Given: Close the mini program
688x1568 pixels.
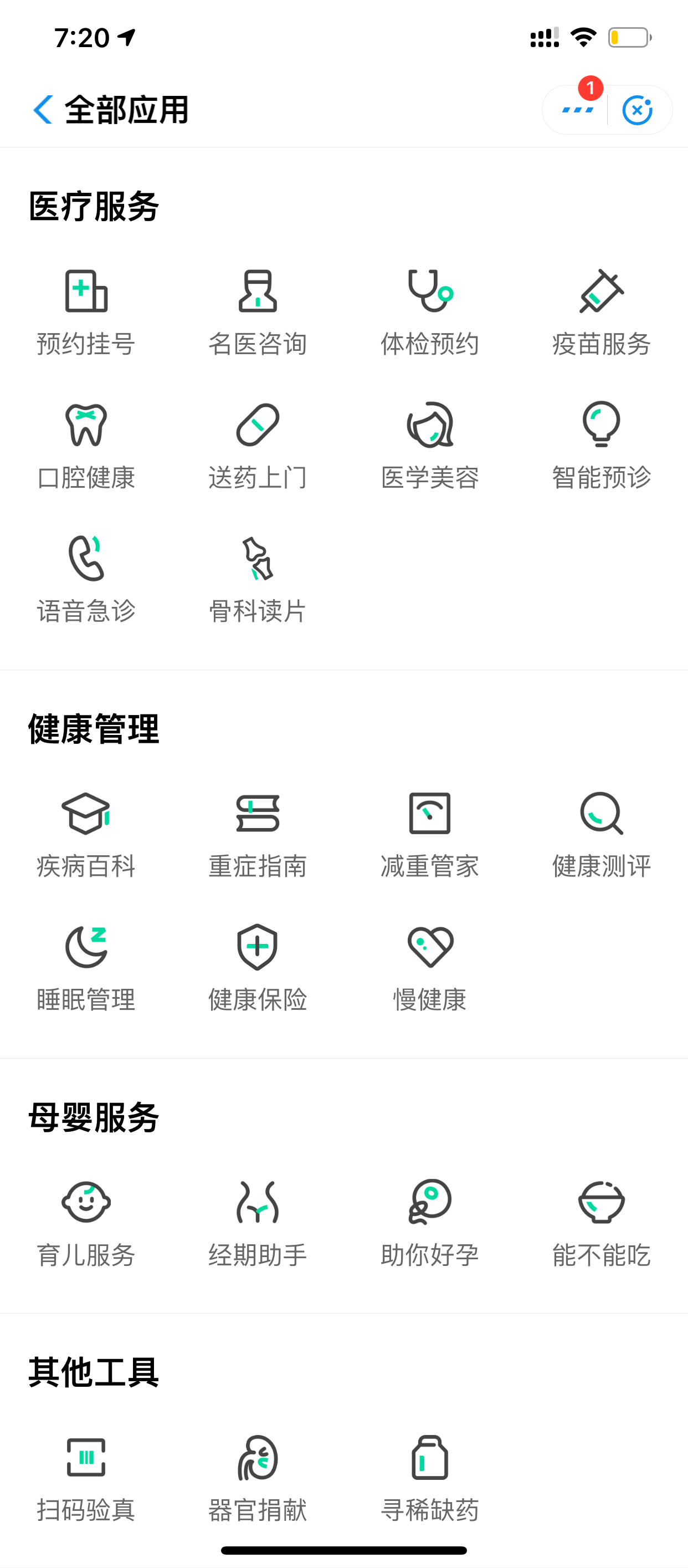Looking at the screenshot, I should pyautogui.click(x=638, y=110).
